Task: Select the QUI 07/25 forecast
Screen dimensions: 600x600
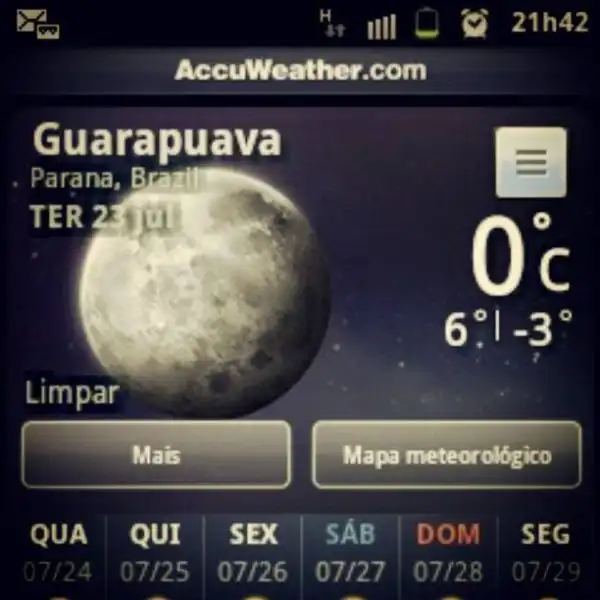Action: [x=155, y=554]
